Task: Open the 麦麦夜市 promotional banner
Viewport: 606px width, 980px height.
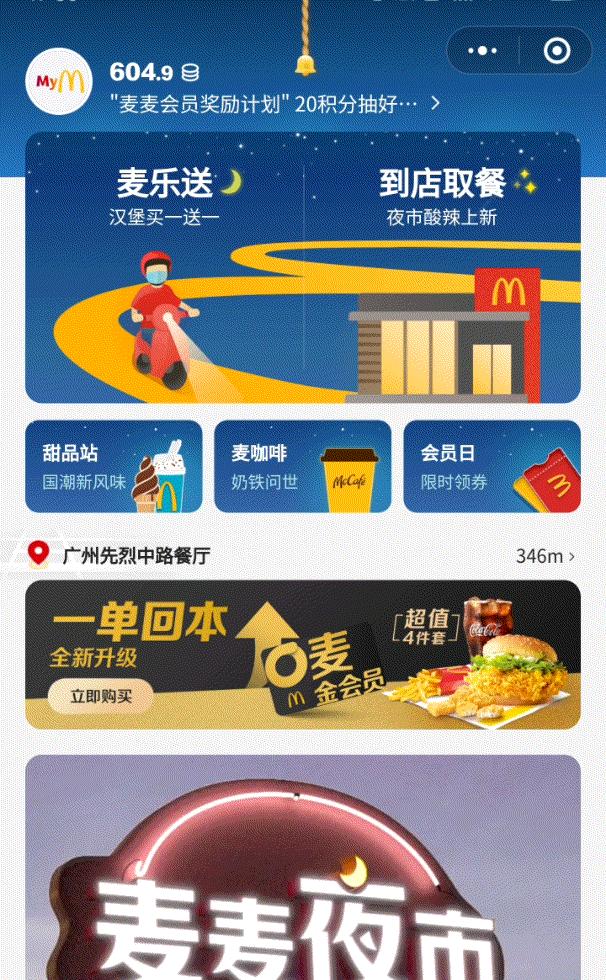Action: point(302,868)
